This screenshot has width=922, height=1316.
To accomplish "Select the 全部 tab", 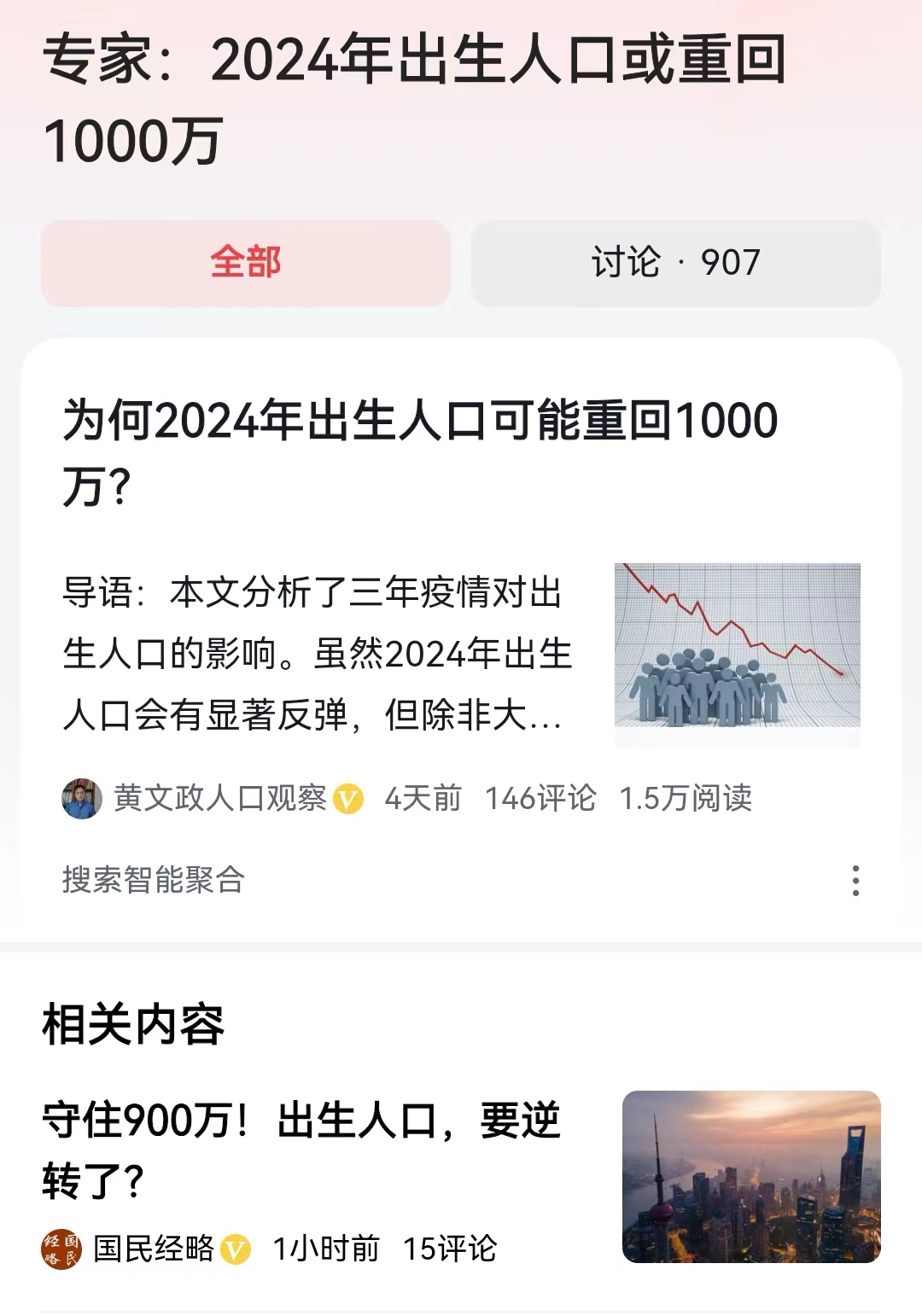I will tap(245, 265).
